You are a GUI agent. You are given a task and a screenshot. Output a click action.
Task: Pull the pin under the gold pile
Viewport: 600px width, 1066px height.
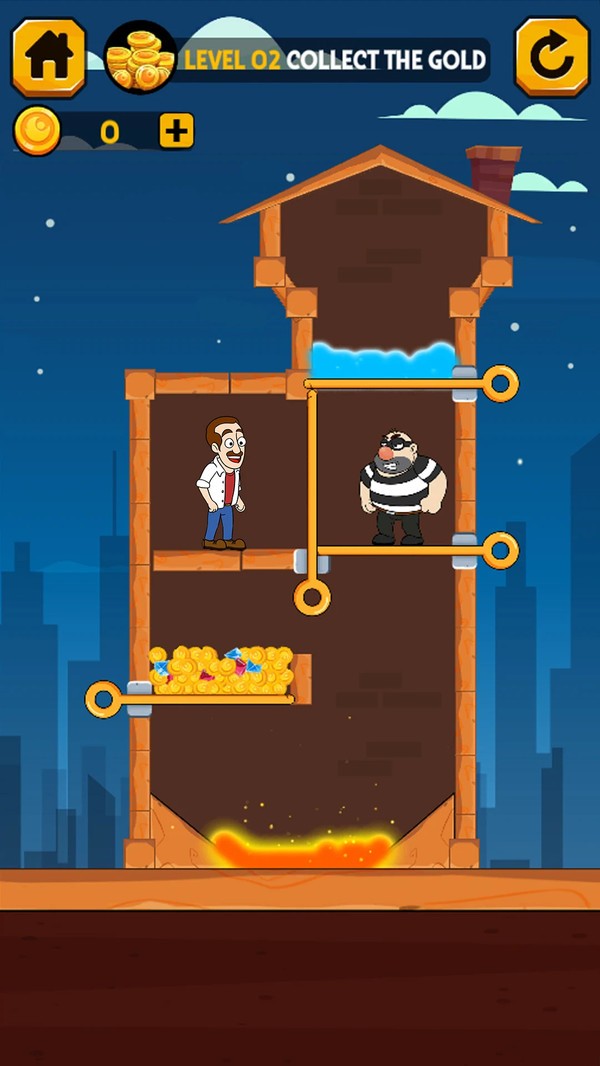click(x=103, y=699)
